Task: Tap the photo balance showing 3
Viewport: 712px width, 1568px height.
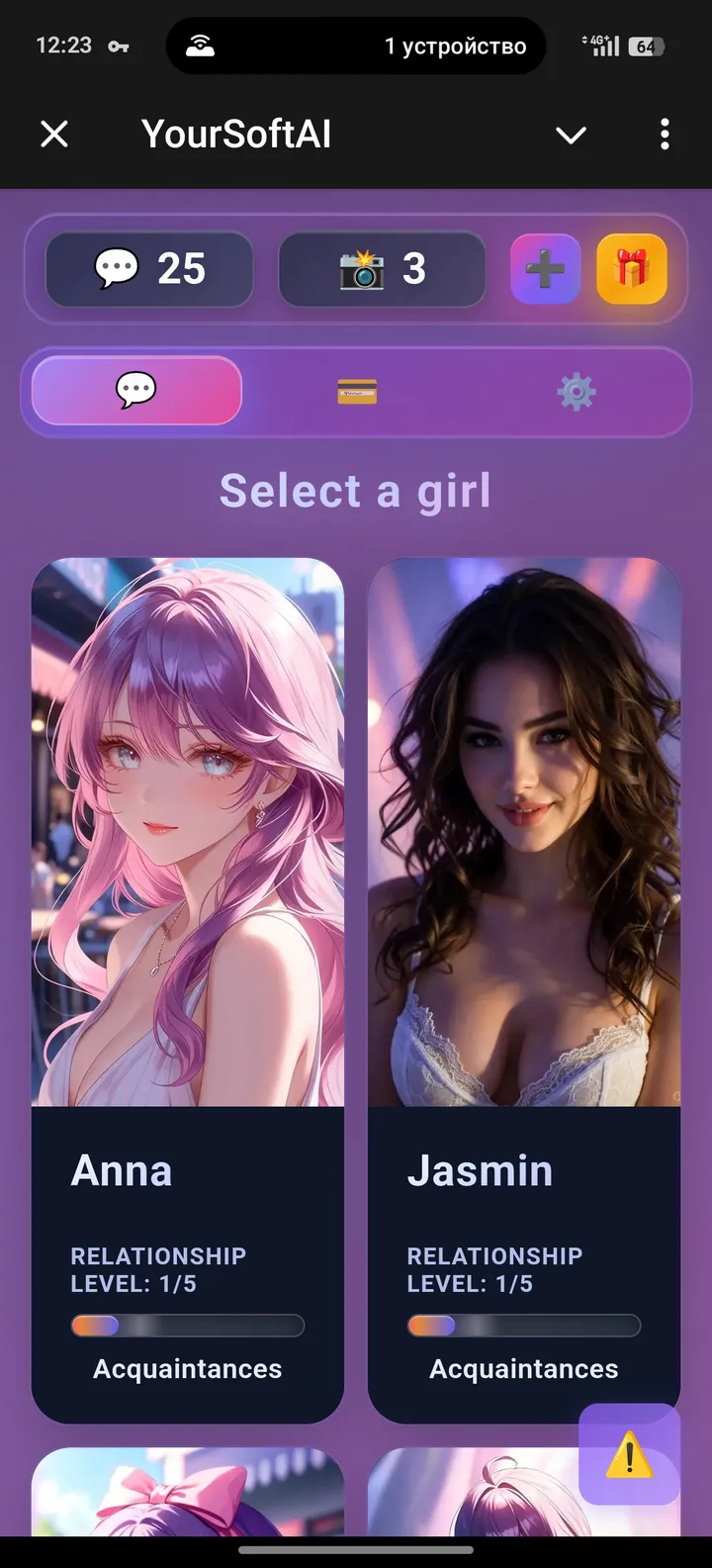Action: pyautogui.click(x=382, y=269)
